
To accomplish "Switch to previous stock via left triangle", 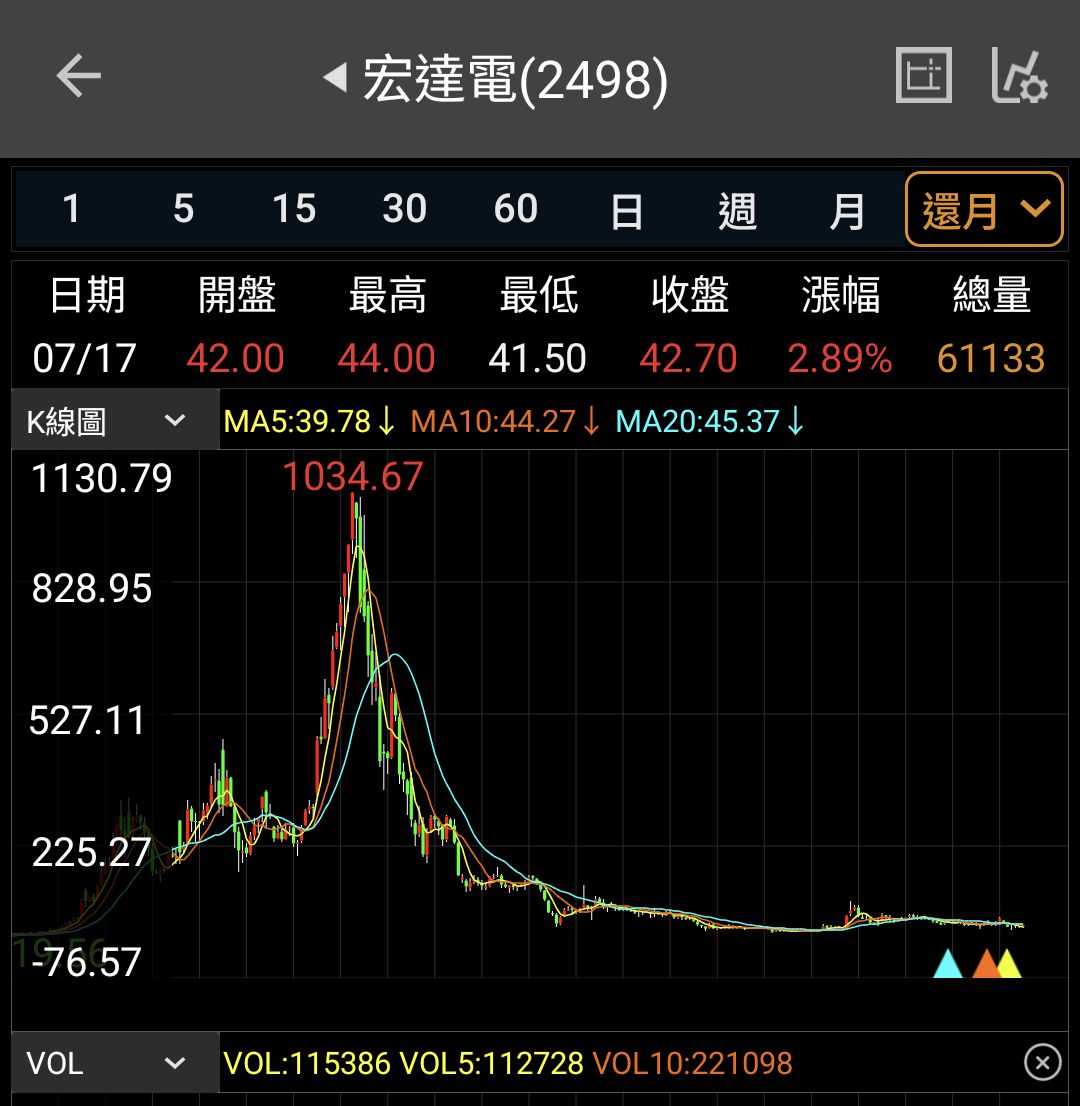I will pos(335,77).
